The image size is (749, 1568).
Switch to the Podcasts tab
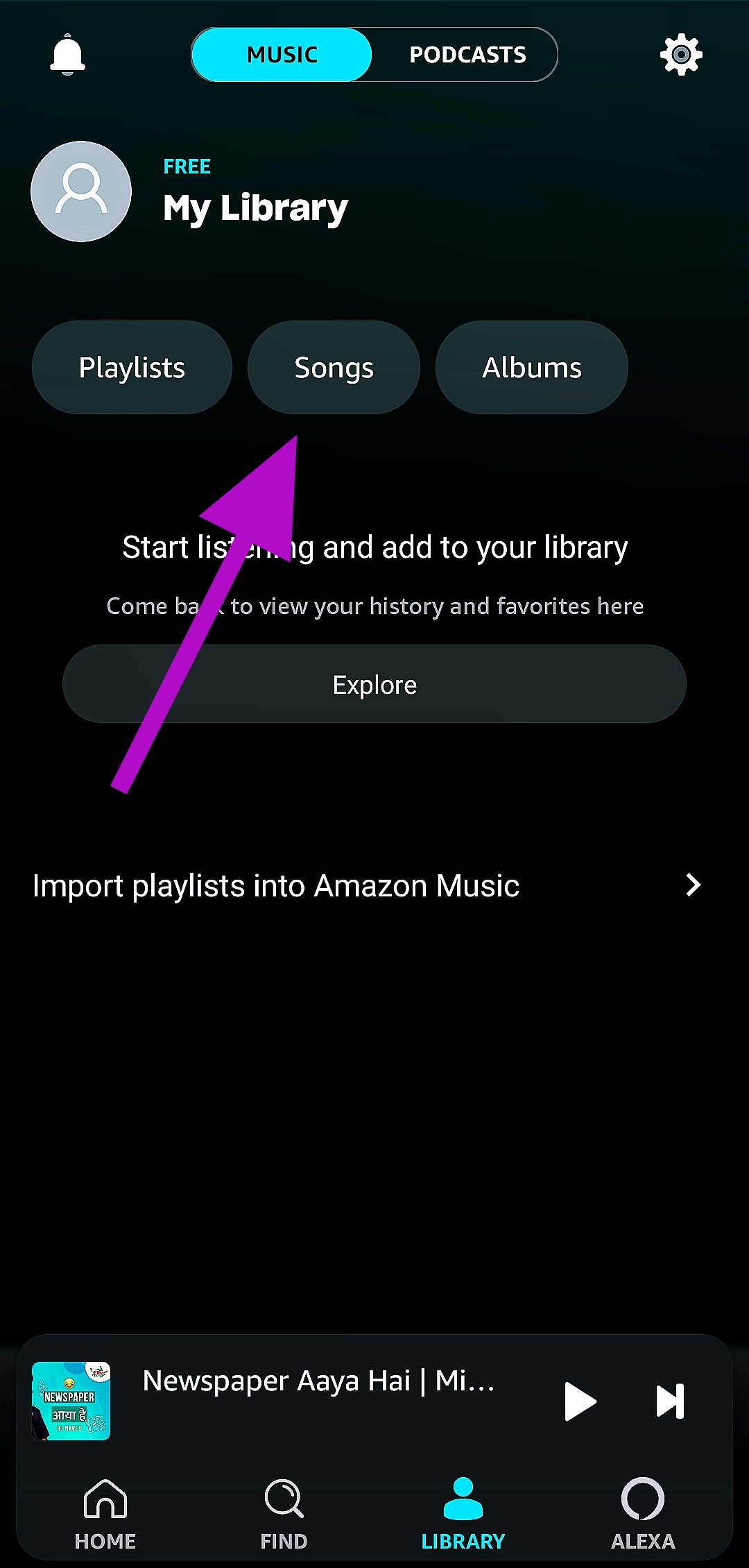pos(467,55)
